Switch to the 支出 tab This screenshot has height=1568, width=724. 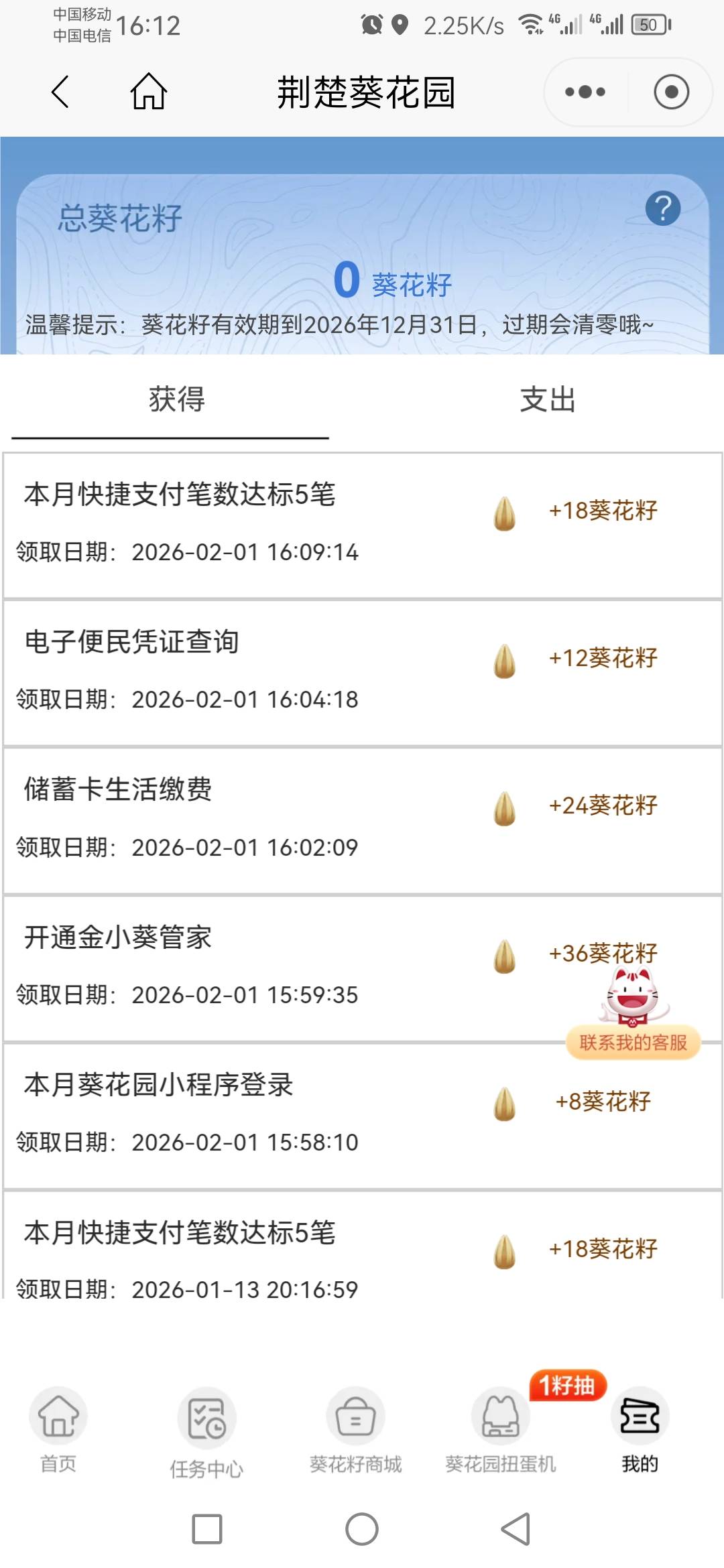pyautogui.click(x=548, y=400)
